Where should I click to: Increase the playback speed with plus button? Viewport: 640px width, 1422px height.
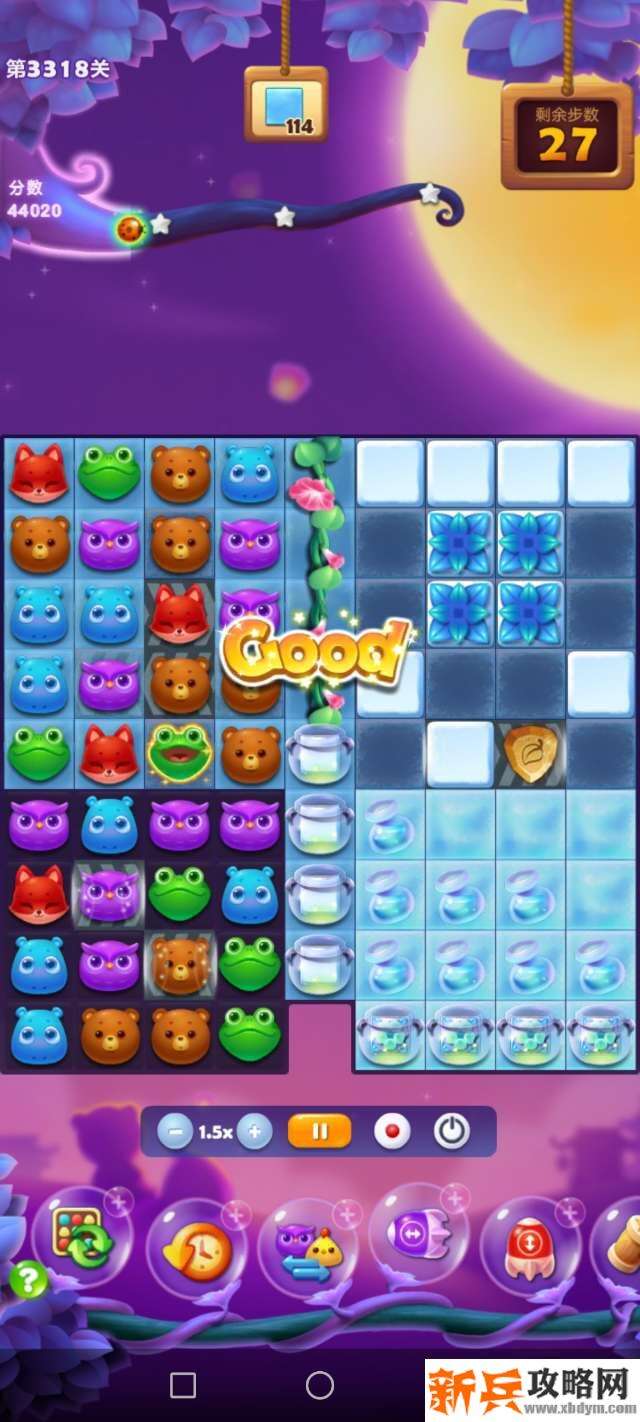(x=255, y=1132)
